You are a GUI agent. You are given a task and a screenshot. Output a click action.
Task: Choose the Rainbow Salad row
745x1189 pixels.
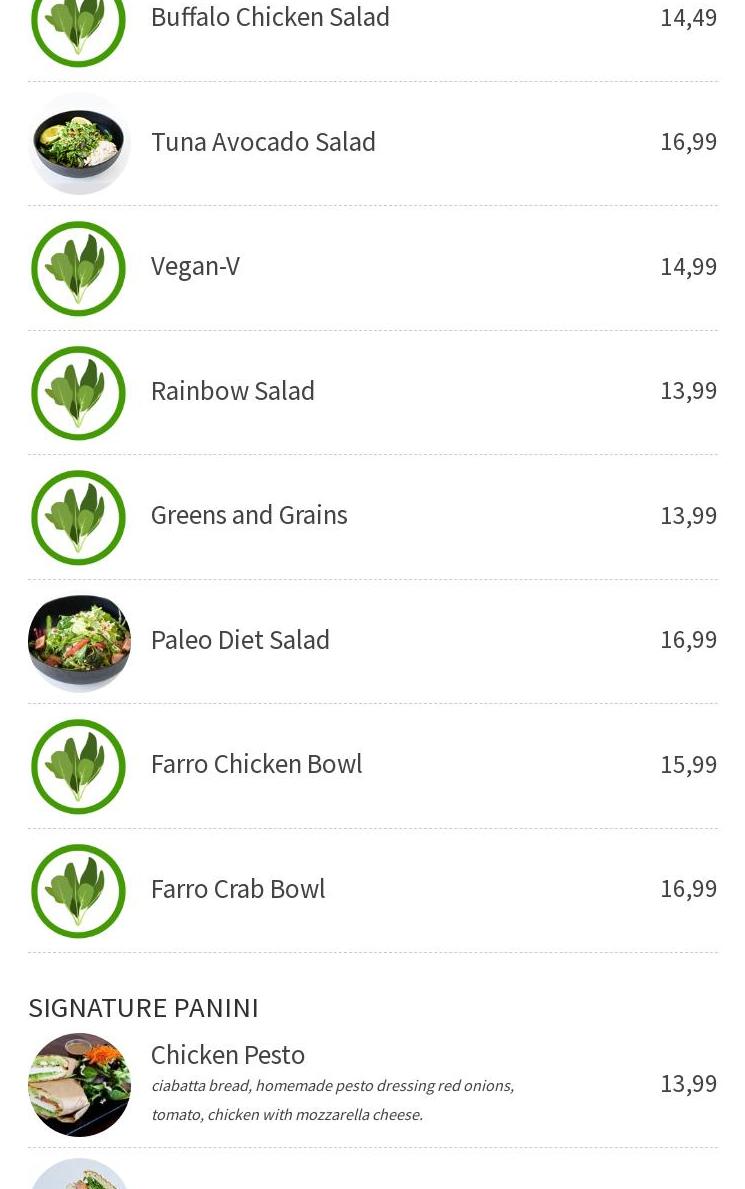232,391
